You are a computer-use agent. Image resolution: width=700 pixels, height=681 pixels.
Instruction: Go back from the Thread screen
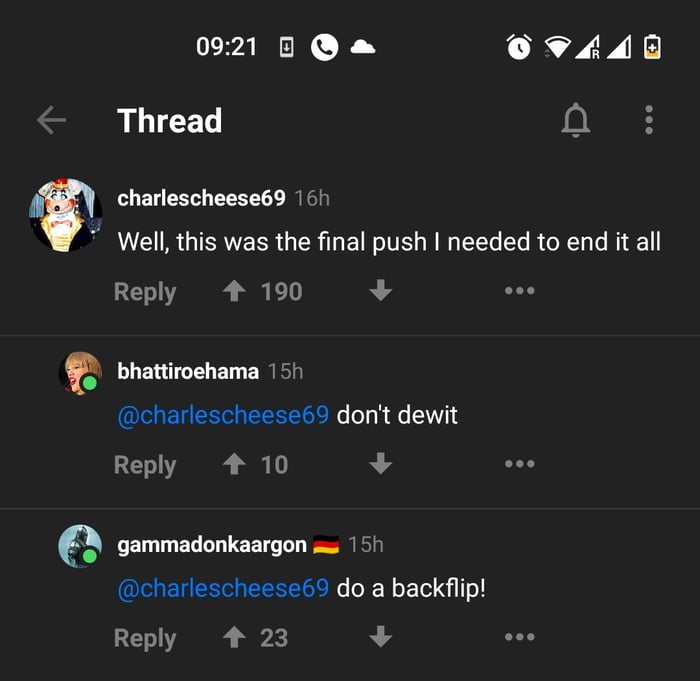coord(51,121)
